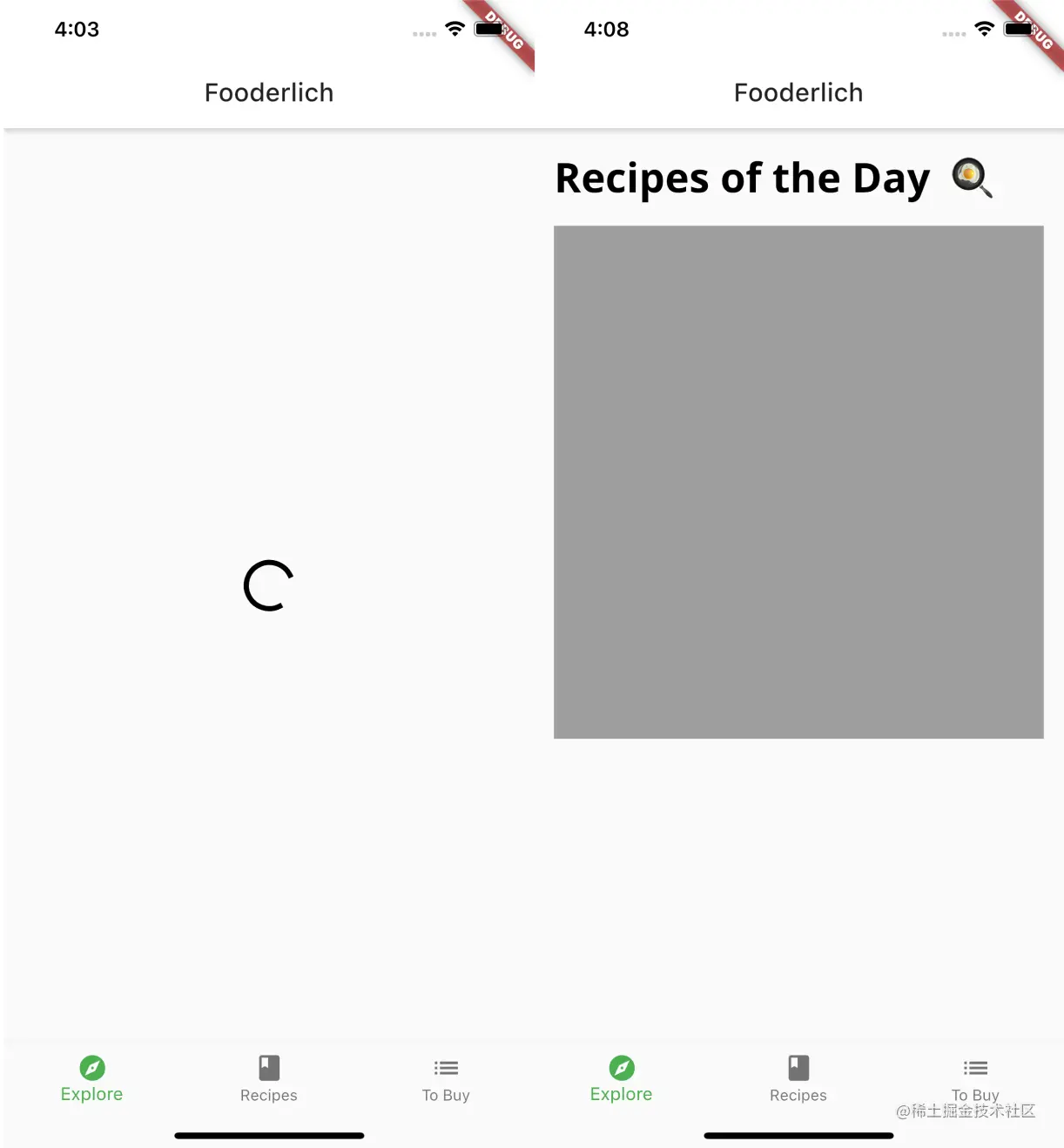Switch to To Buy tab below Recipes of the Day
This screenshot has height=1148, width=1064.
(975, 1079)
